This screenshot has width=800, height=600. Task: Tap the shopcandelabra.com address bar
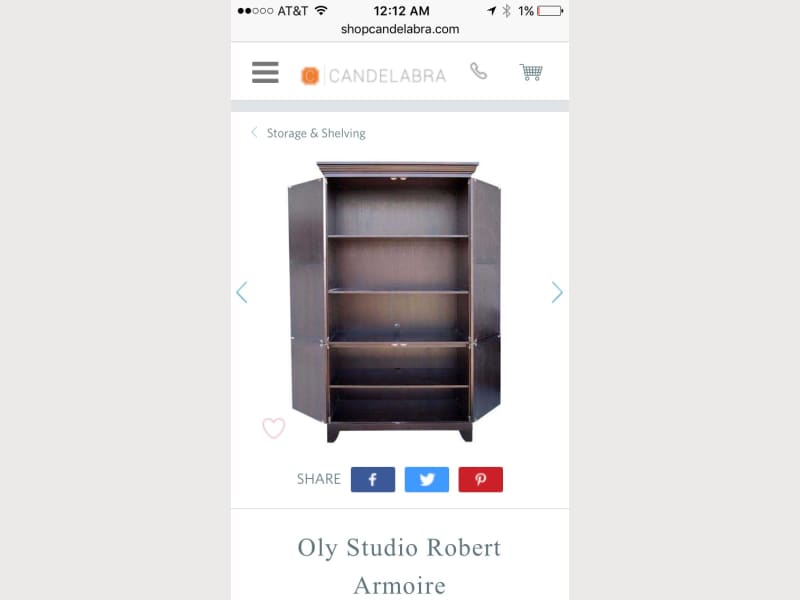coord(400,29)
